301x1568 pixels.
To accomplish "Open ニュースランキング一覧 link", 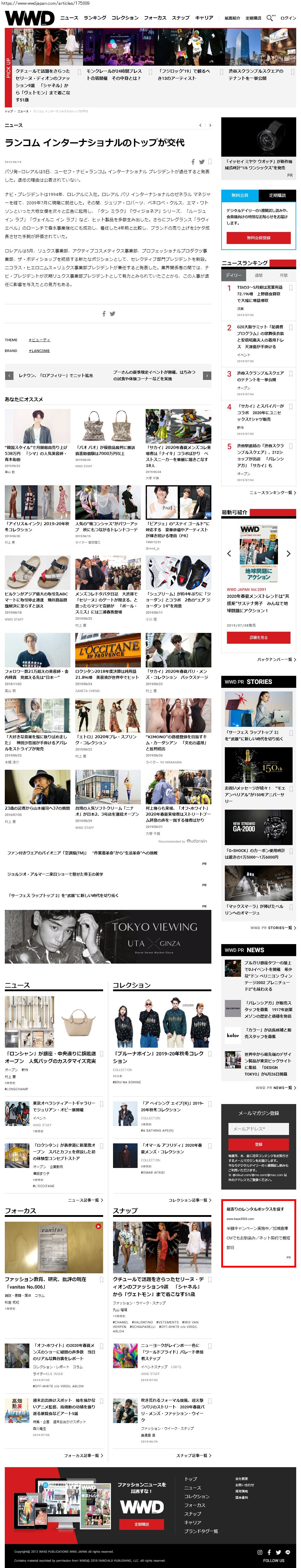I will tap(273, 492).
